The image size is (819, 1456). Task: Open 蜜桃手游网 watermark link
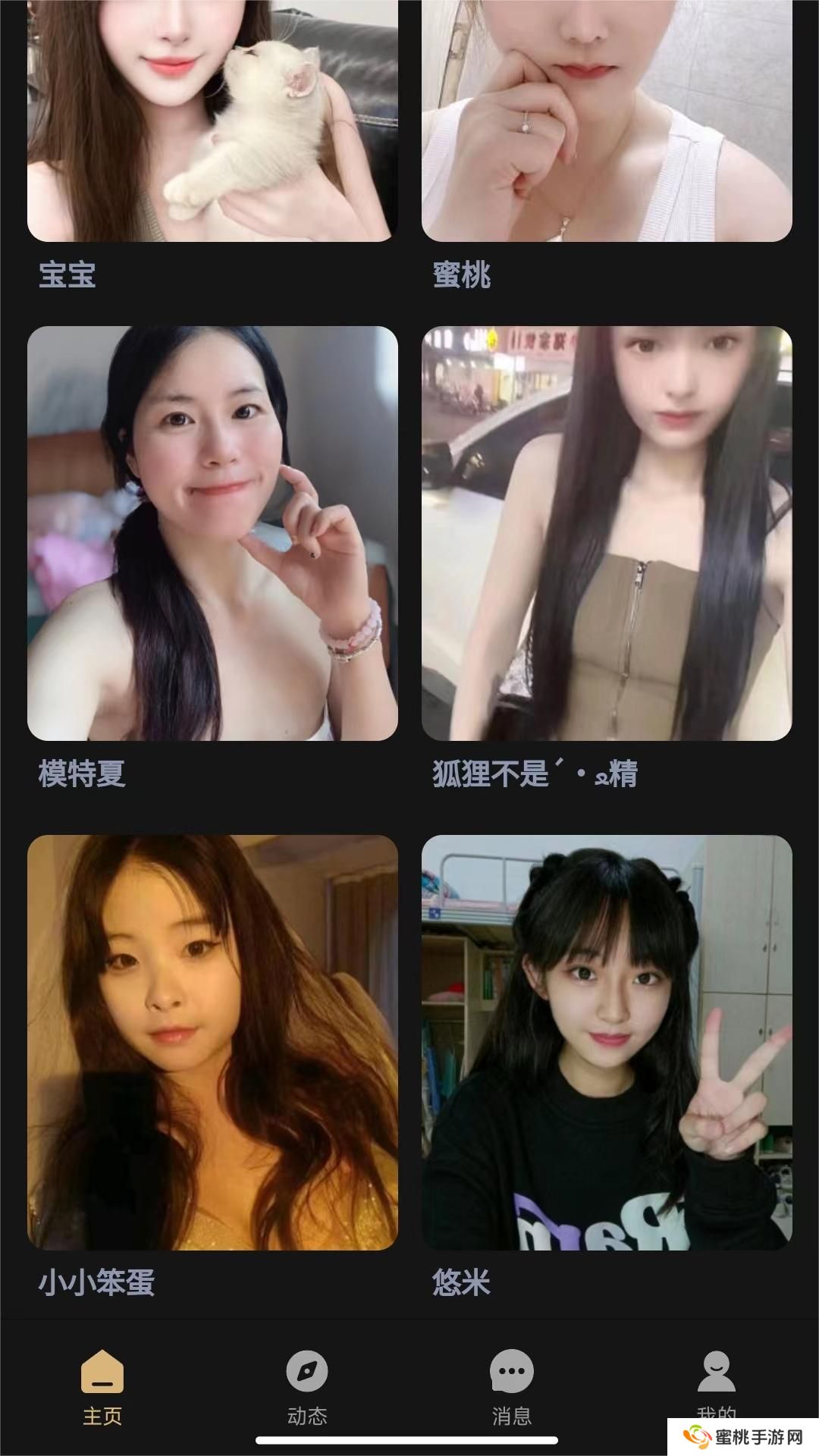click(751, 1433)
